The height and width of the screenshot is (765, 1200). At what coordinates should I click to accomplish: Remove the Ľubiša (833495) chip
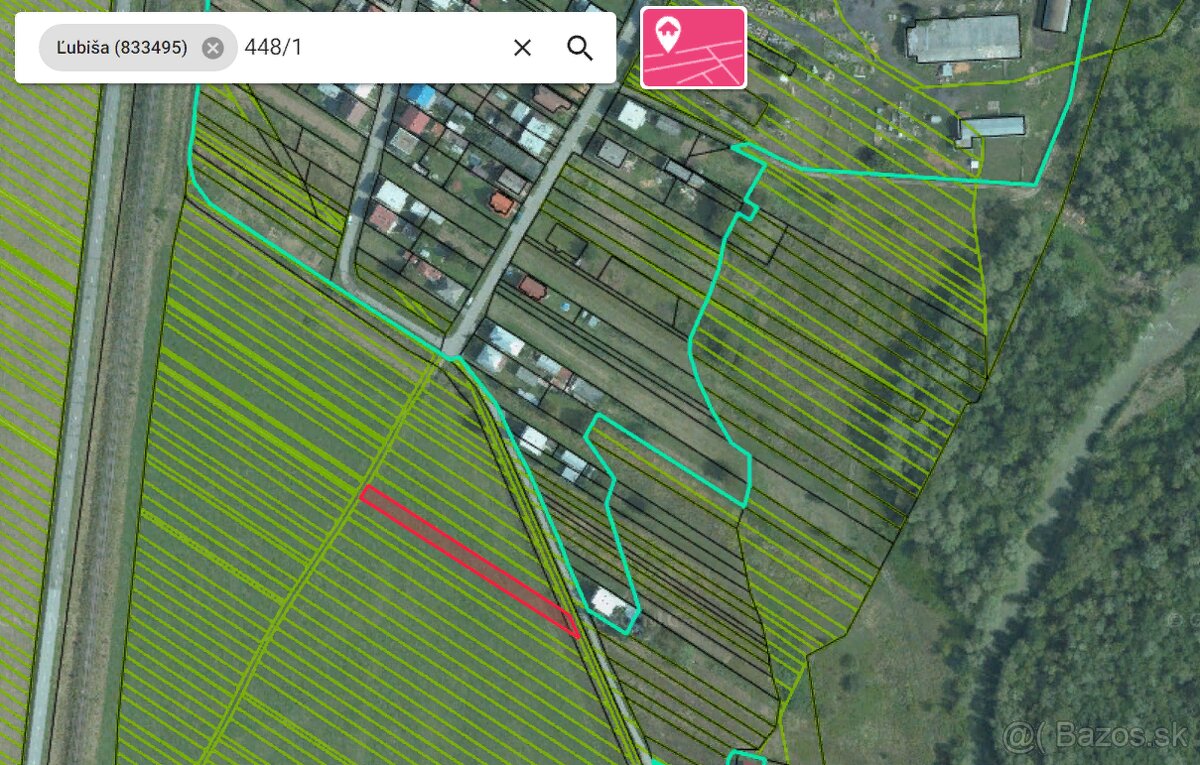coord(213,48)
